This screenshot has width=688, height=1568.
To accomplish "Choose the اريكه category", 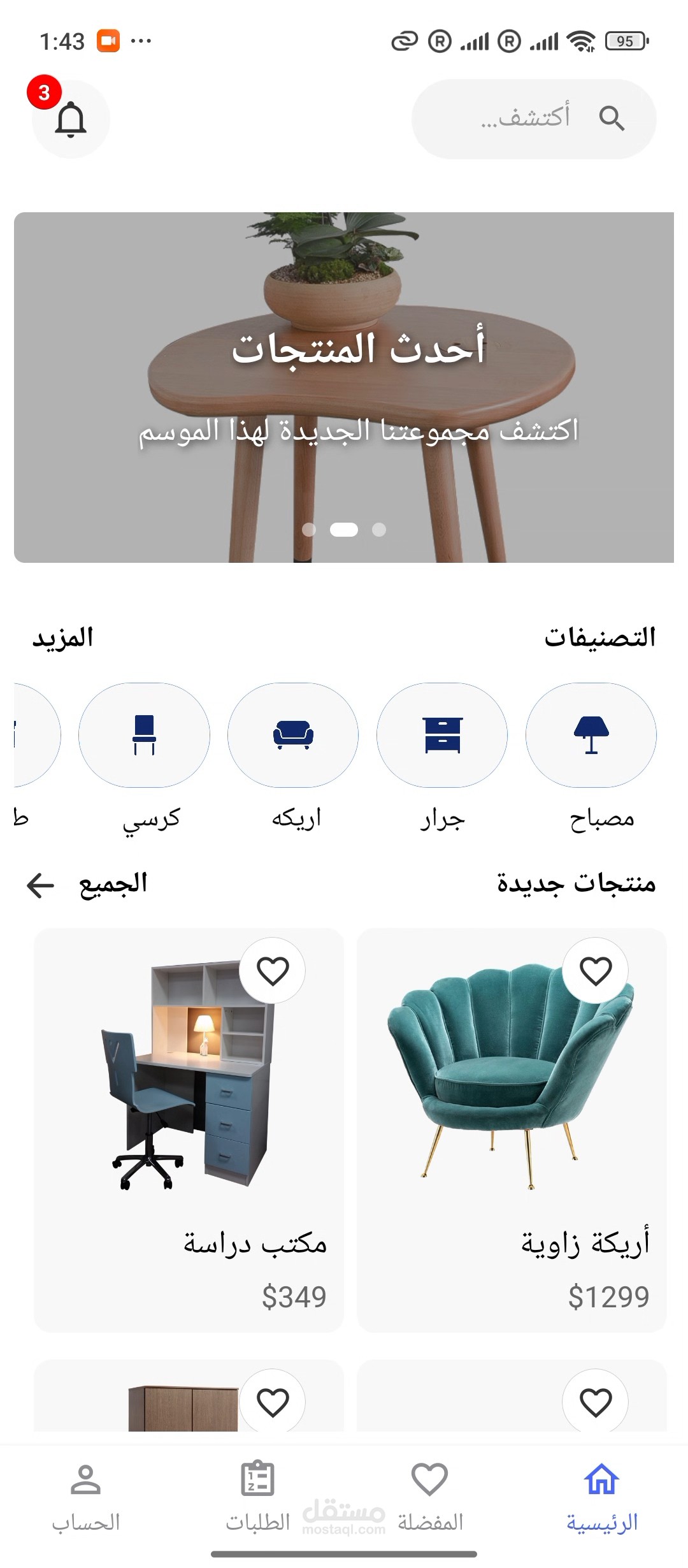I will 293,736.
